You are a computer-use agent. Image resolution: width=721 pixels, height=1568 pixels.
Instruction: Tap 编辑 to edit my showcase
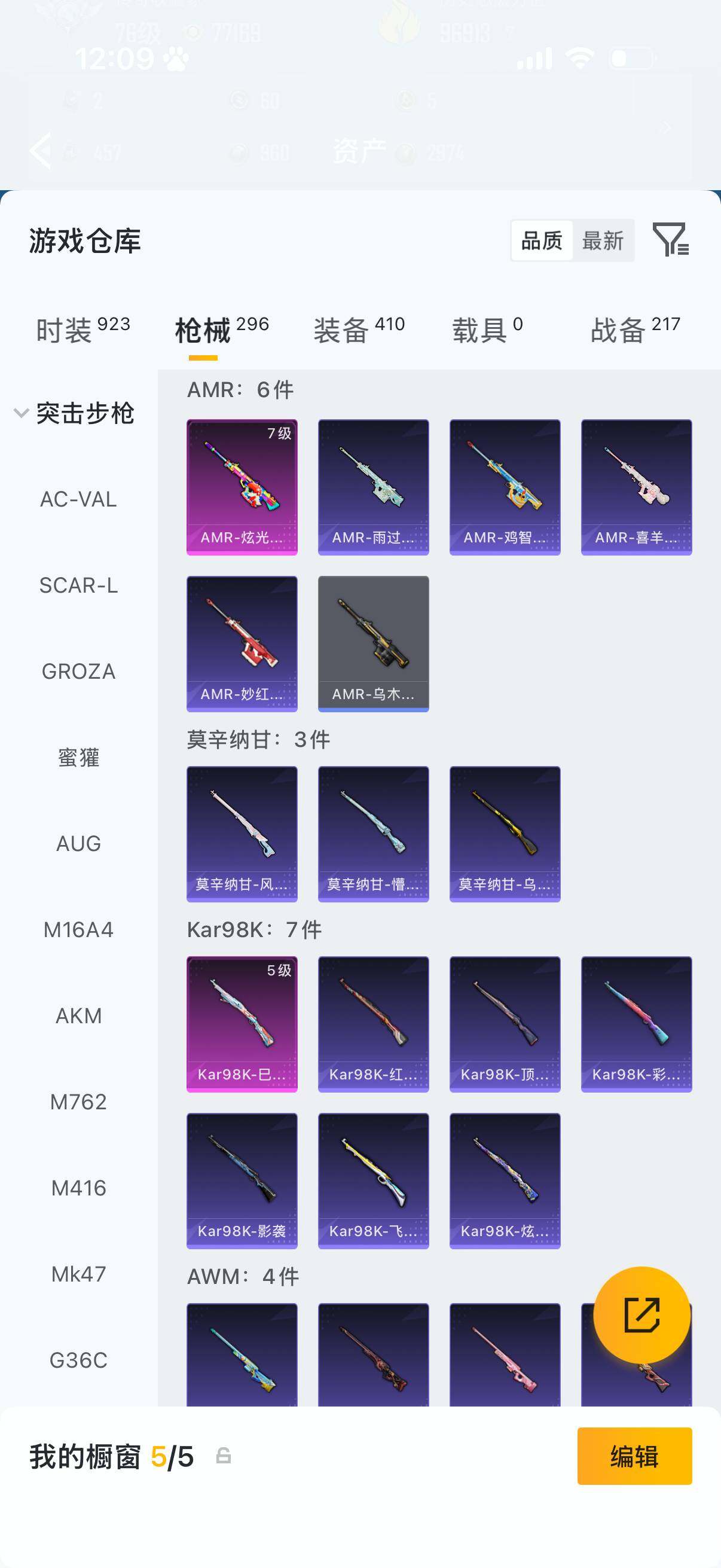(634, 1457)
